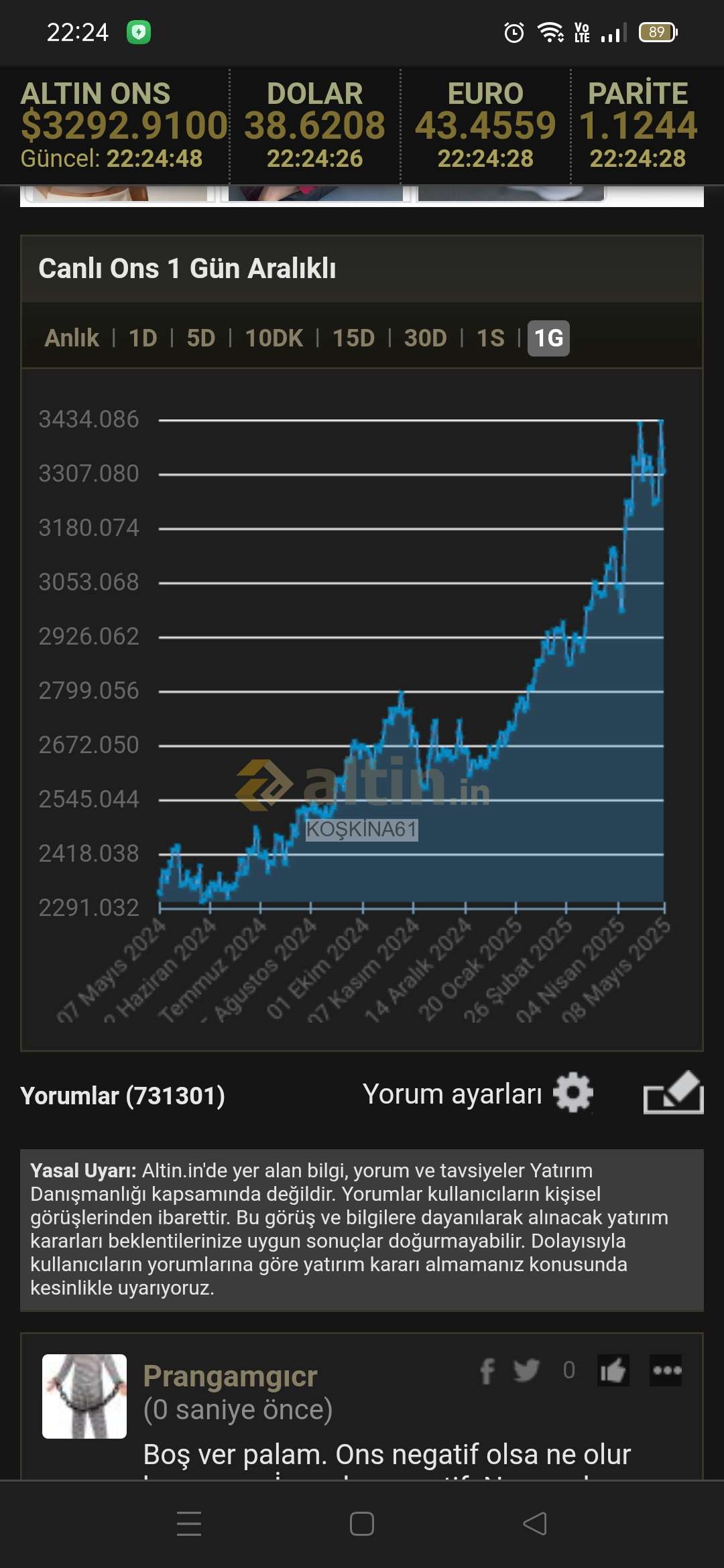Switch chart to Anlık interval
Image resolution: width=724 pixels, height=1568 pixels.
coord(72,338)
